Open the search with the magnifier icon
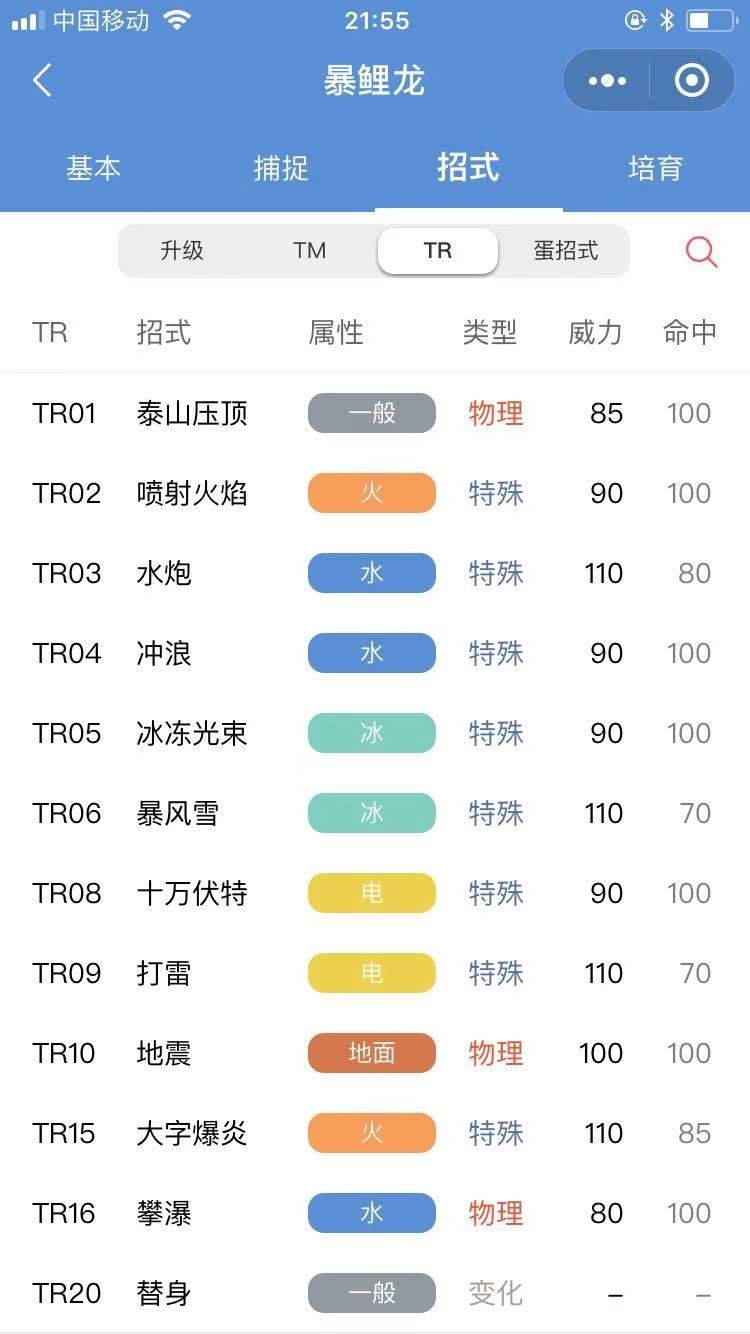 click(x=701, y=252)
